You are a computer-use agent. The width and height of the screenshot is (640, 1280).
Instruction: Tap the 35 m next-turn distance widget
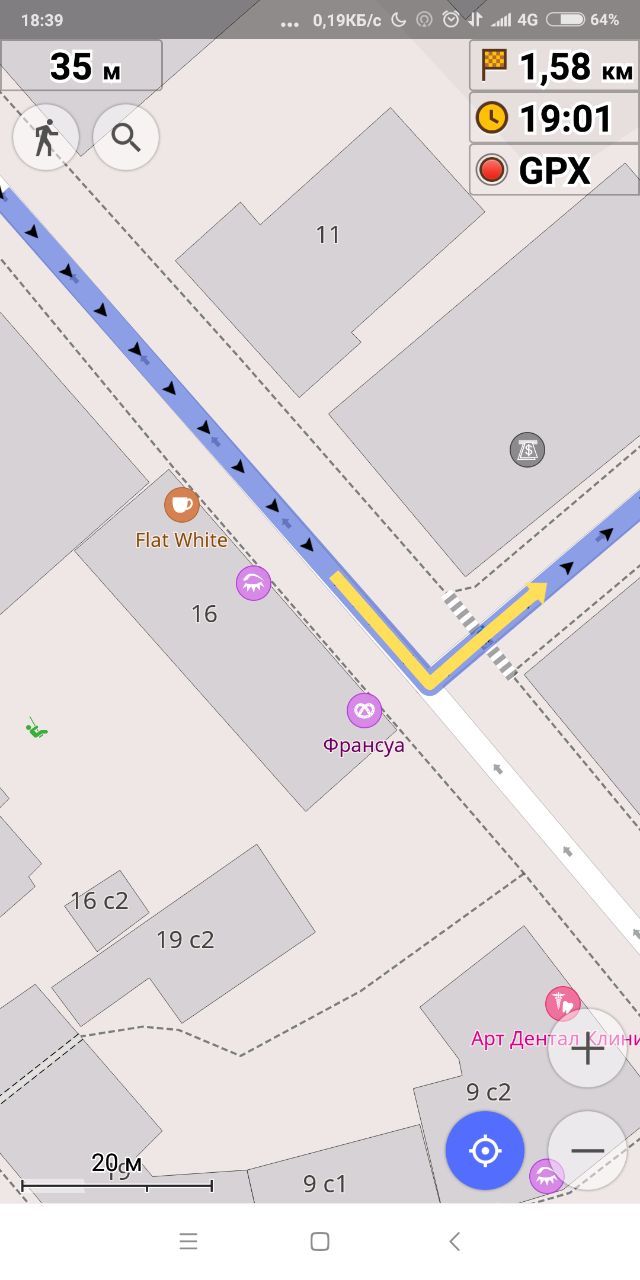[x=82, y=66]
